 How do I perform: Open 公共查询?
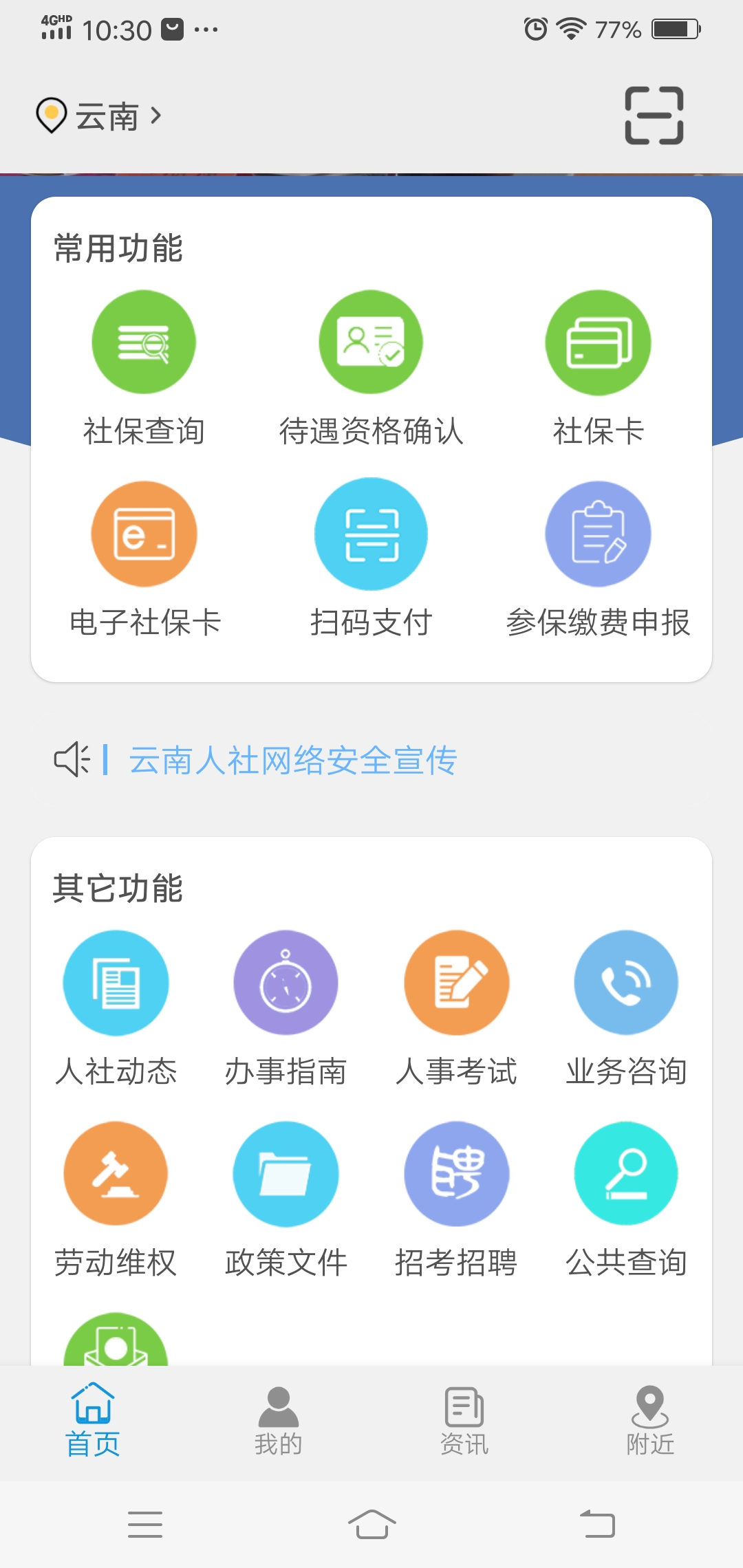tap(626, 1200)
